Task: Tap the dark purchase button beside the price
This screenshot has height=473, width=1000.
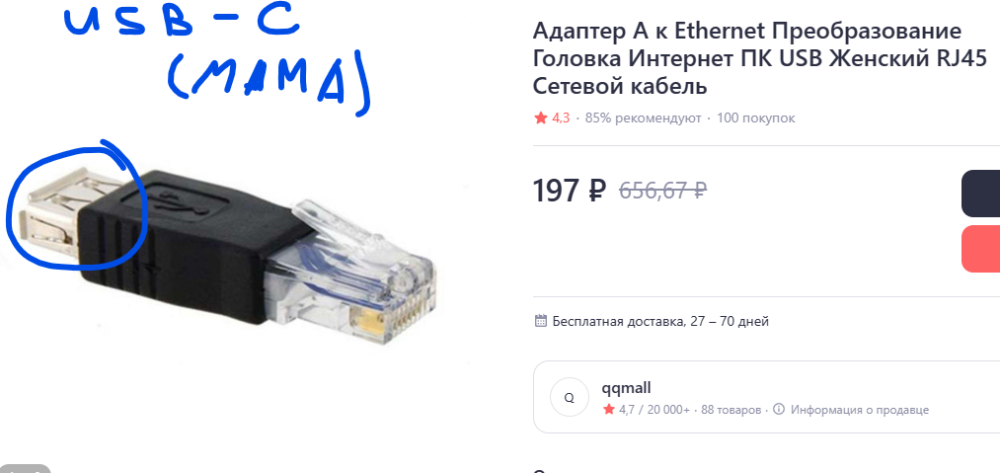Action: [981, 194]
